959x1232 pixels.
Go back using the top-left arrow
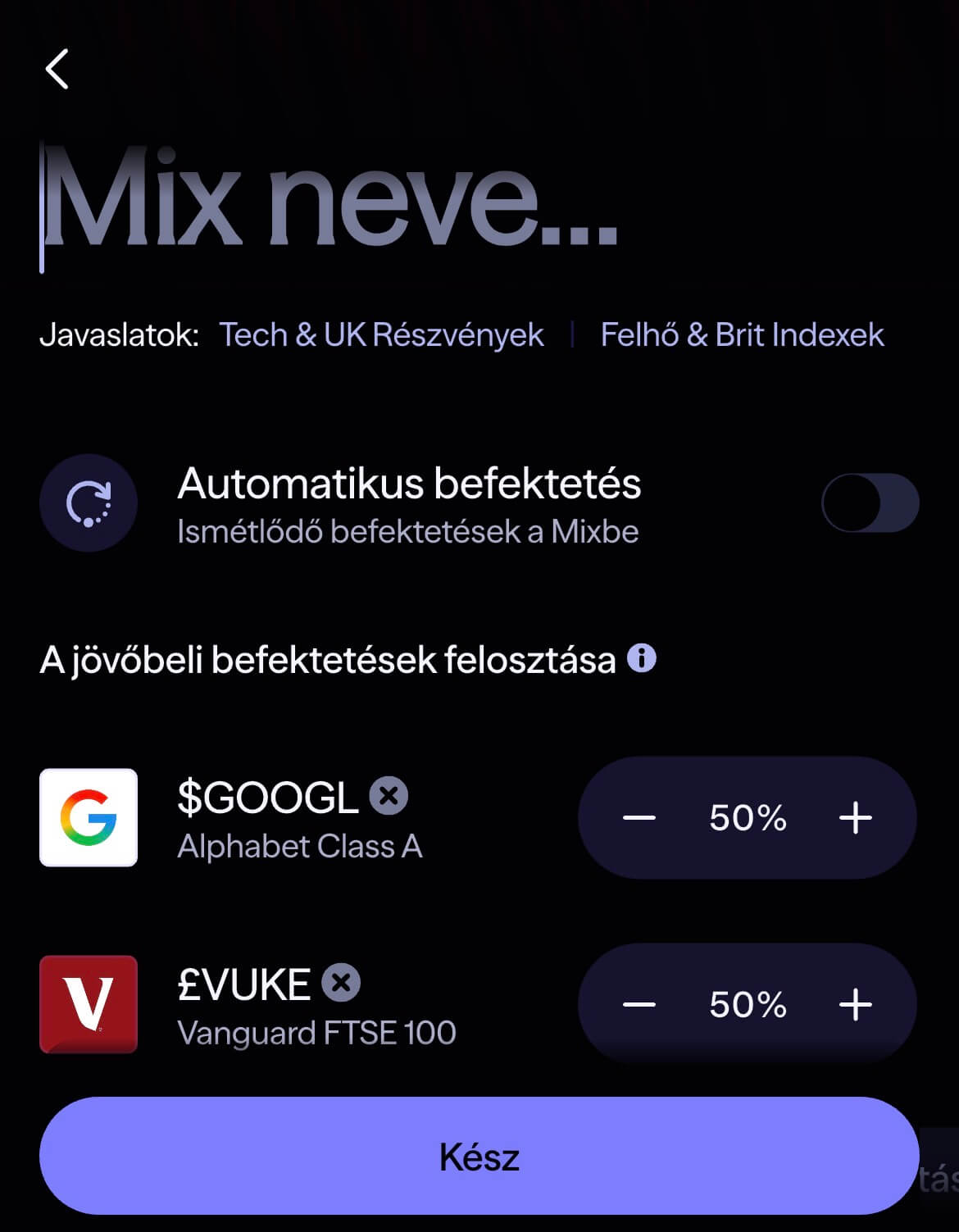57,69
